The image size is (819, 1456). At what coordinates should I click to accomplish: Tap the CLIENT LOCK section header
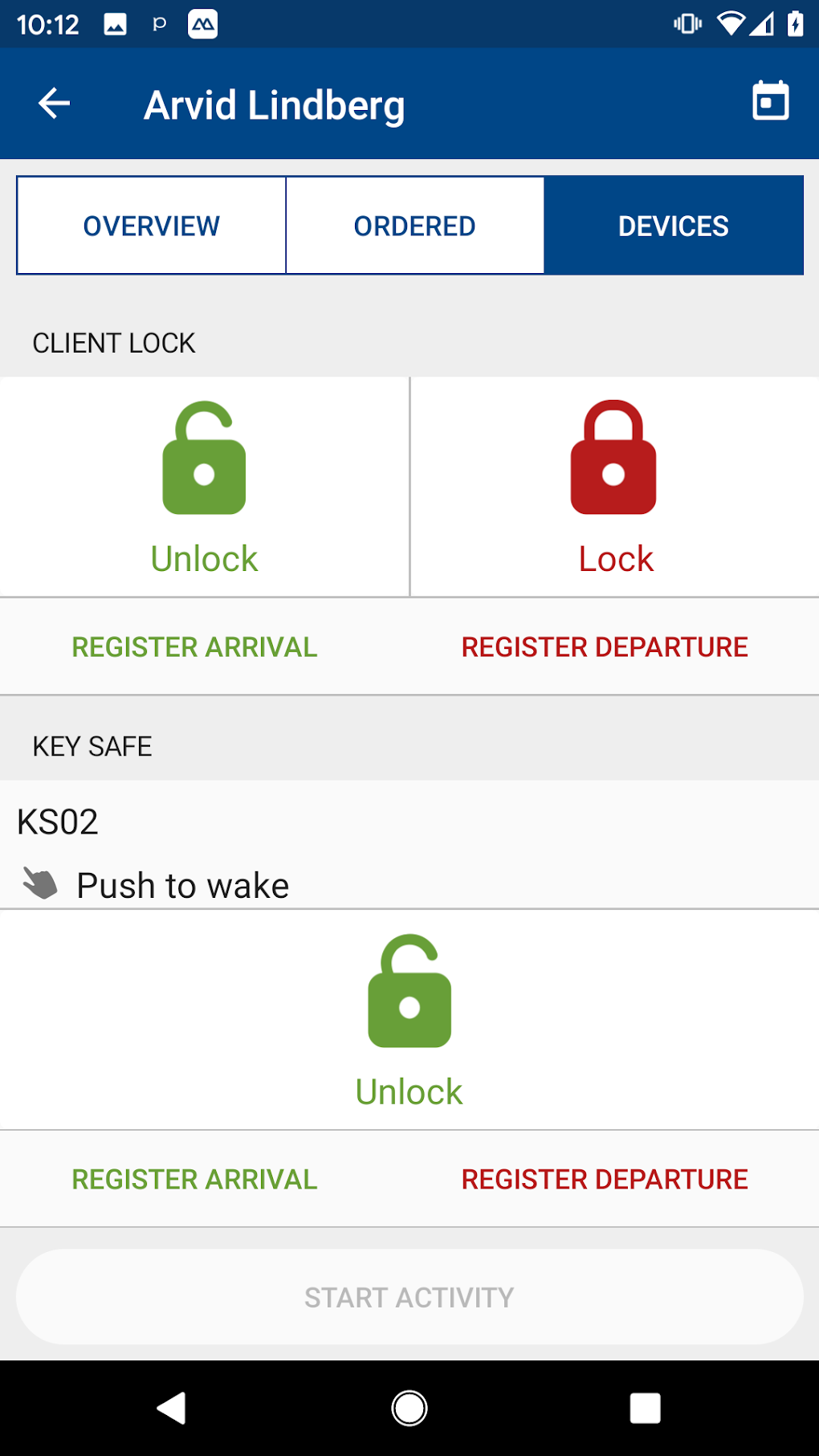click(x=113, y=343)
